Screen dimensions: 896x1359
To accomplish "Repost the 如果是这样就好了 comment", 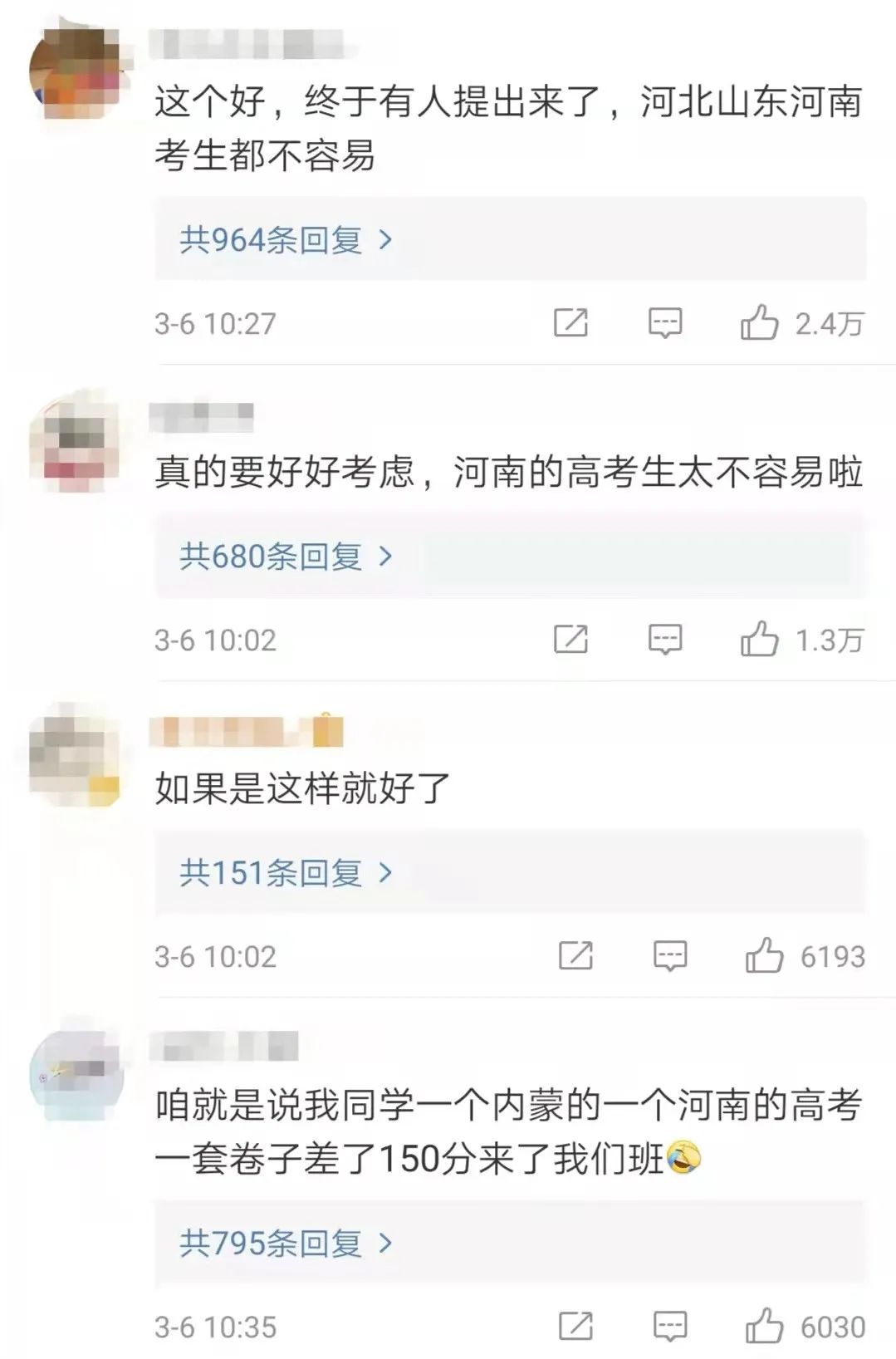I will 575,956.
